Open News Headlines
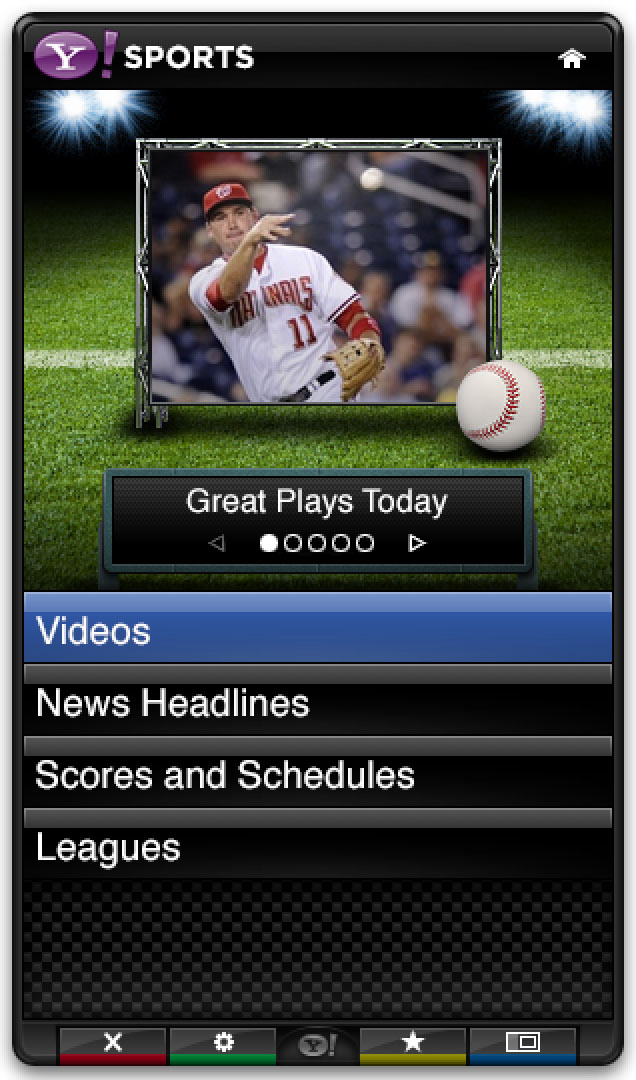The image size is (636, 1080). [x=317, y=704]
